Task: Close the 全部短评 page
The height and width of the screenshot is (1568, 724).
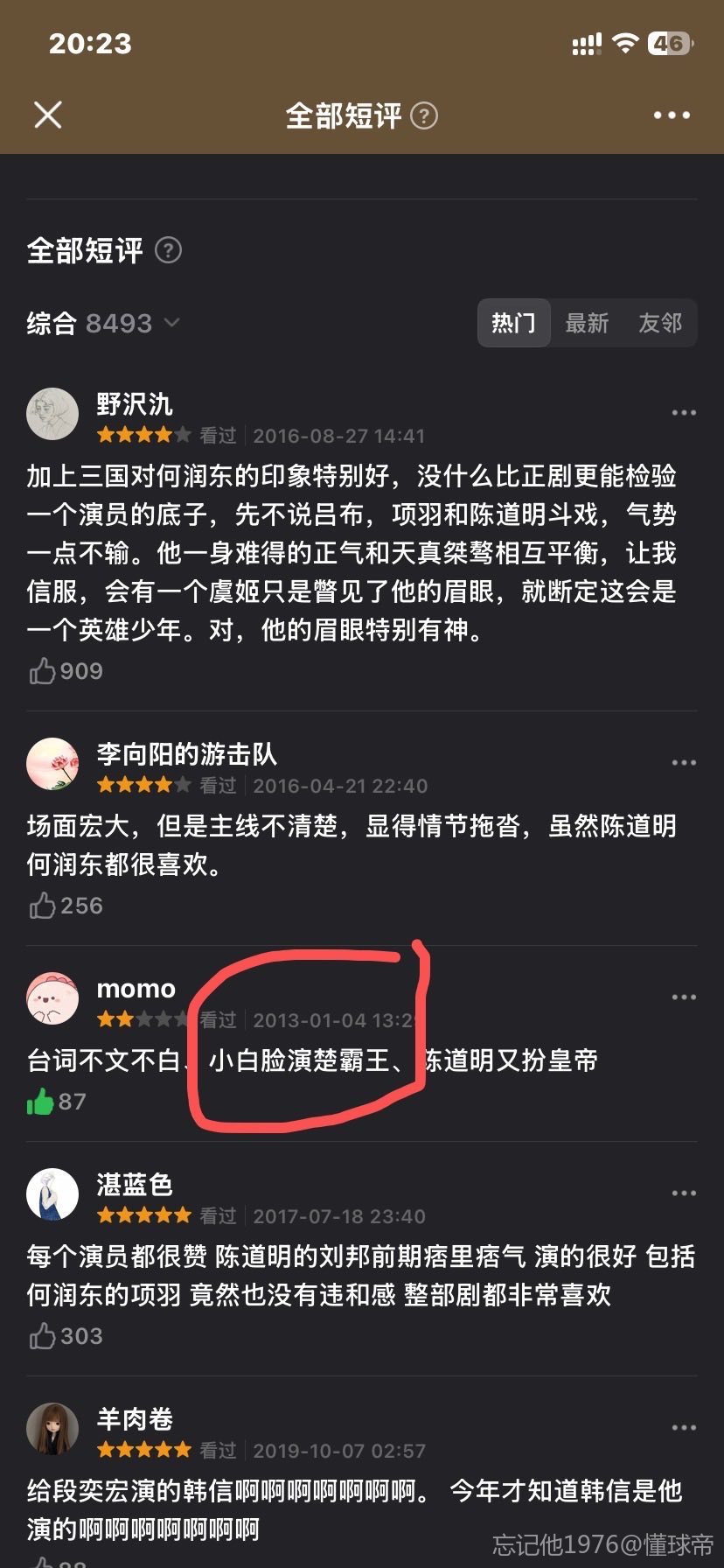Action: tap(48, 115)
